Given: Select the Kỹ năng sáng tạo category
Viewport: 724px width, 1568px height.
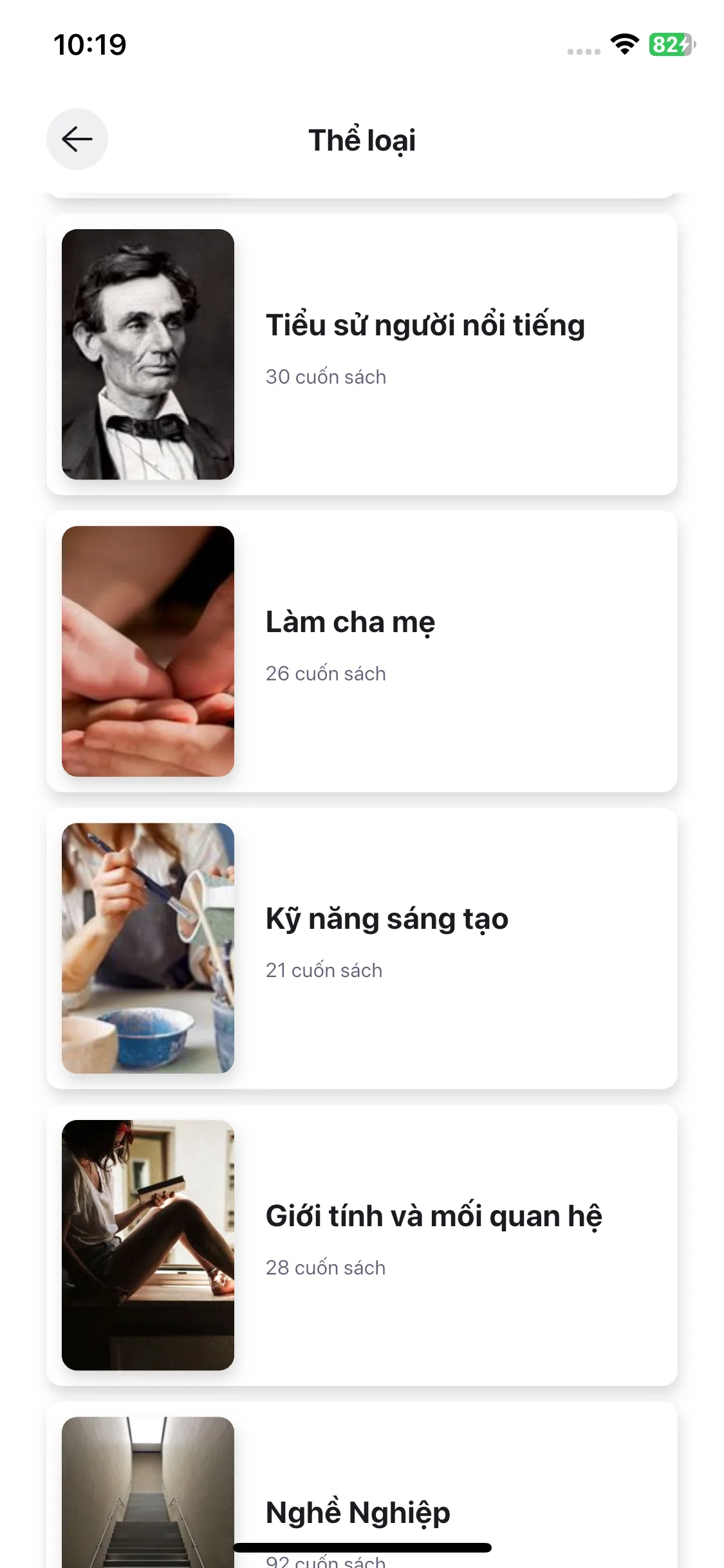Looking at the screenshot, I should [x=362, y=948].
